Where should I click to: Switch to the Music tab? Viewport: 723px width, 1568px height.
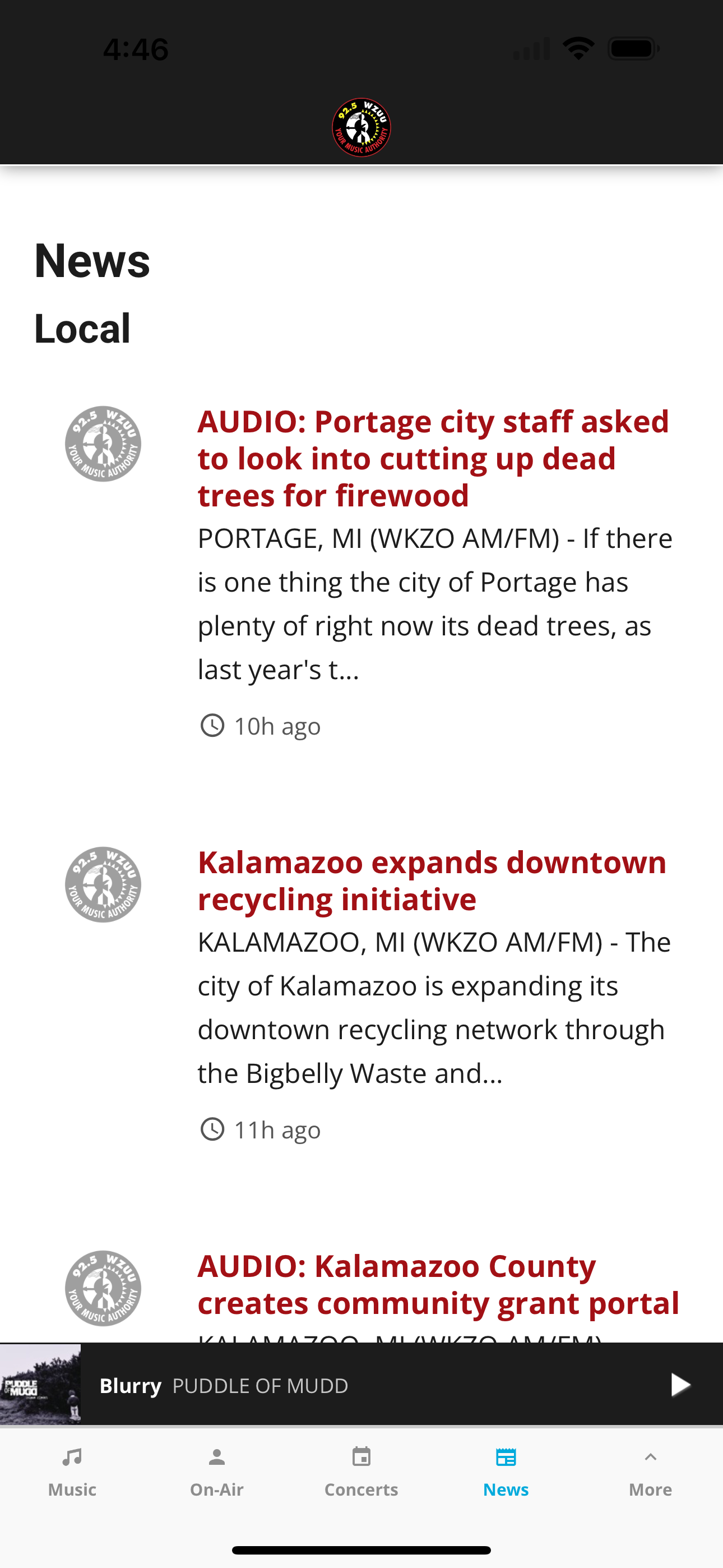pos(72,1472)
